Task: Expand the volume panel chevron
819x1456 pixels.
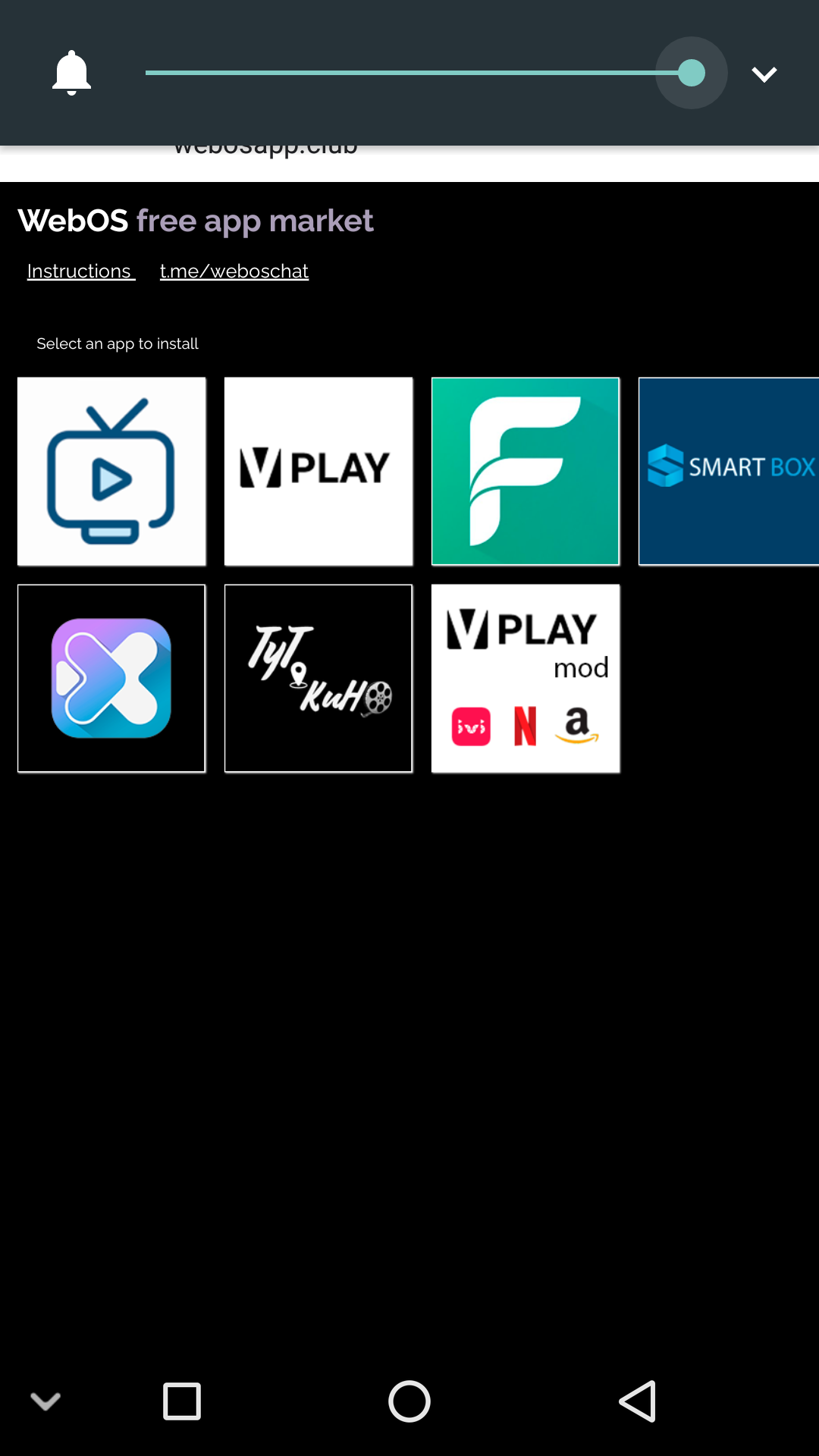Action: 764,74
